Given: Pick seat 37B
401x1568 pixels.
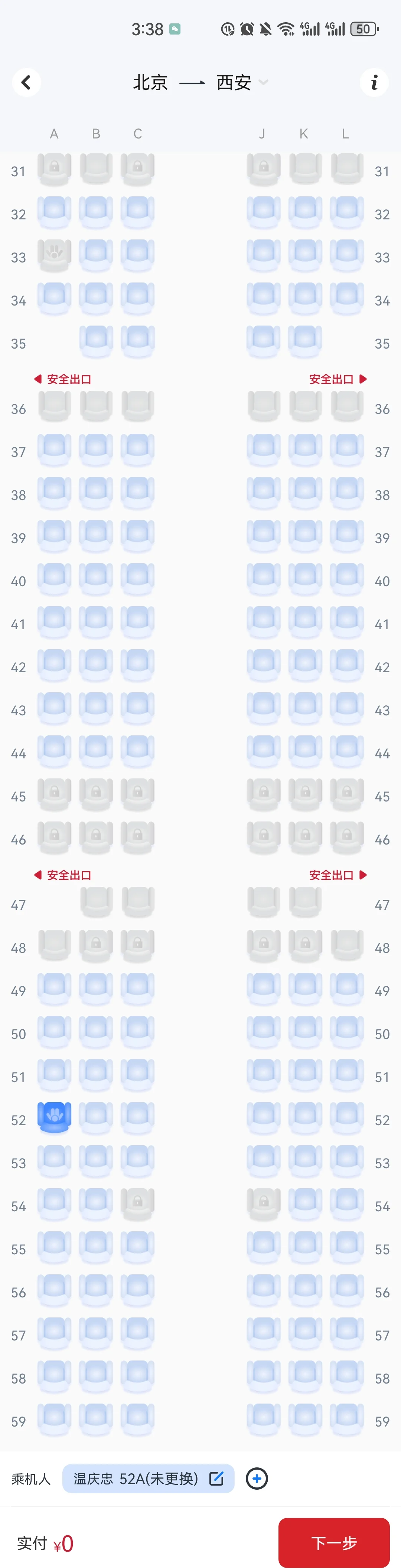Looking at the screenshot, I should point(95,449).
